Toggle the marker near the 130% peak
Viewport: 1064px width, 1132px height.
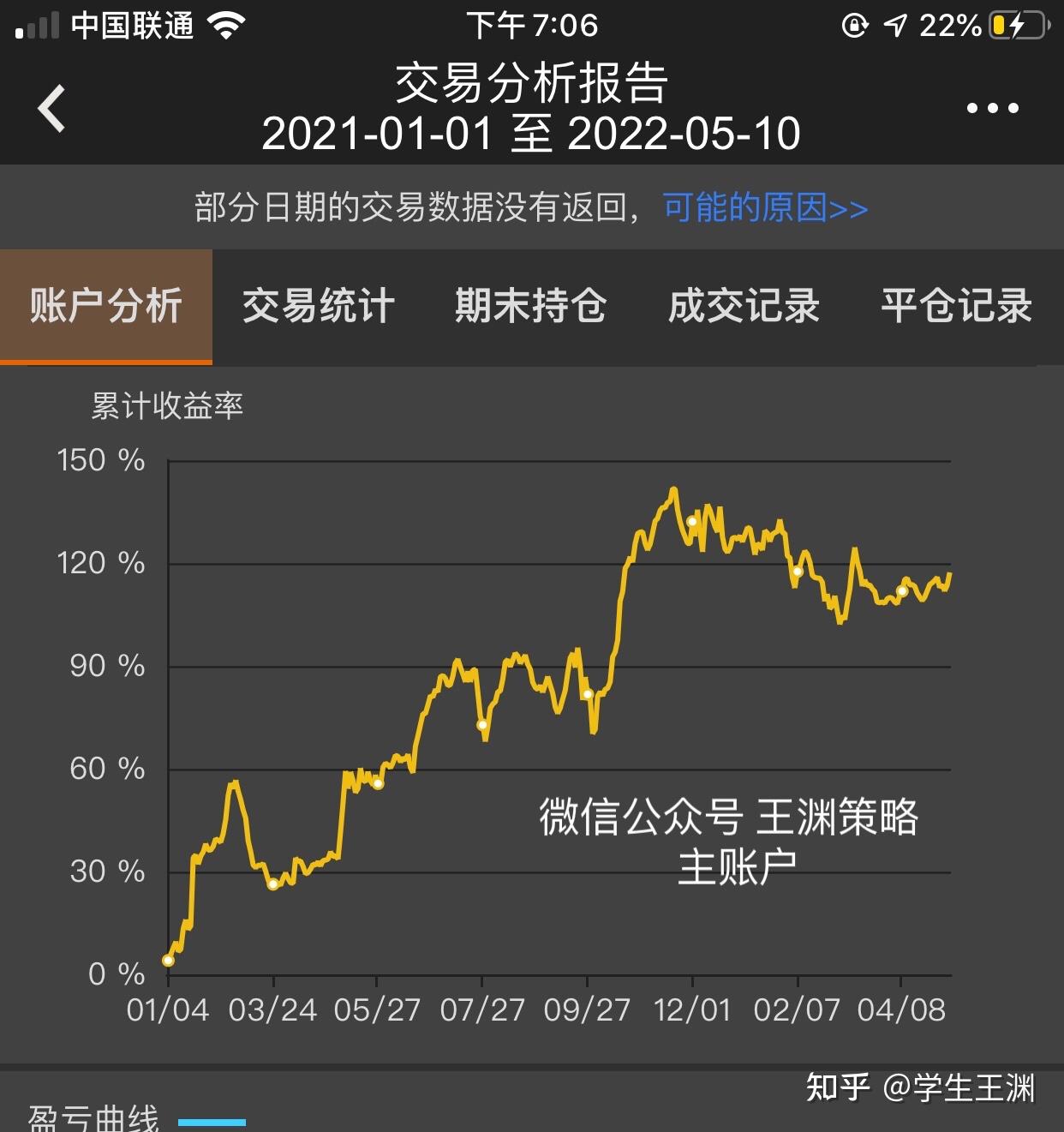tap(693, 520)
